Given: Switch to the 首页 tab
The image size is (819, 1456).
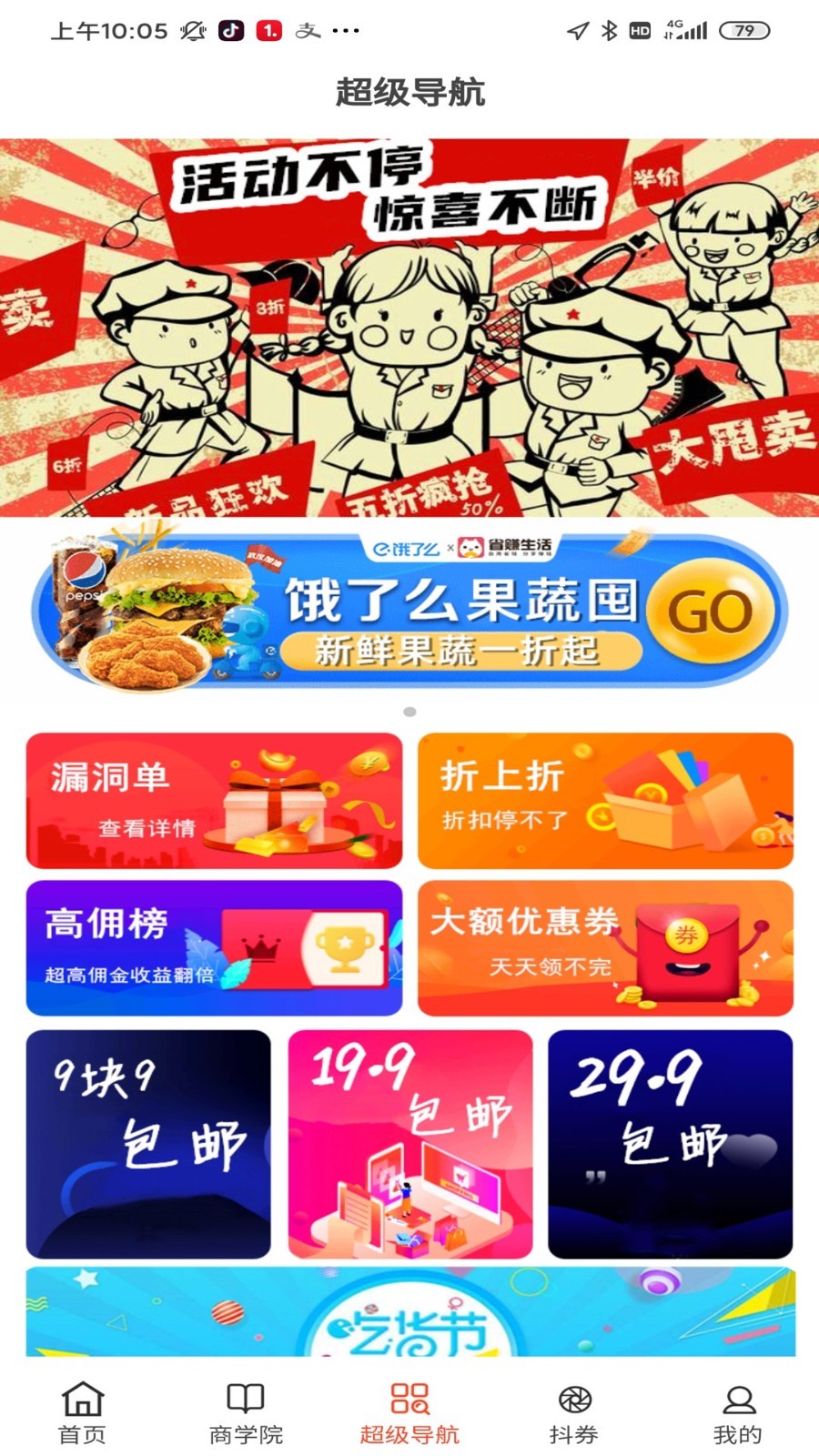Looking at the screenshot, I should [x=82, y=1413].
